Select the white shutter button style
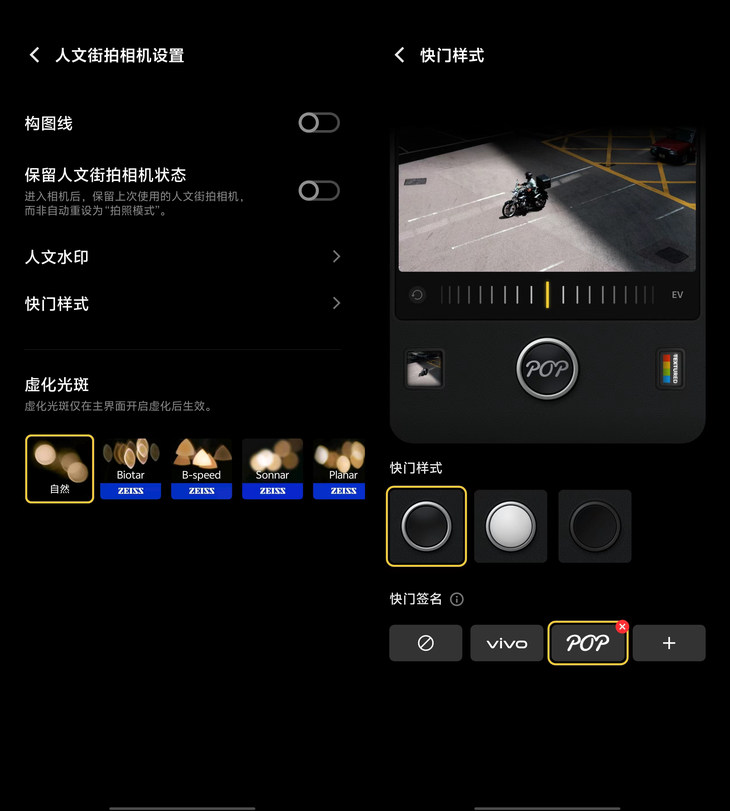This screenshot has width=730, height=811. click(x=511, y=526)
